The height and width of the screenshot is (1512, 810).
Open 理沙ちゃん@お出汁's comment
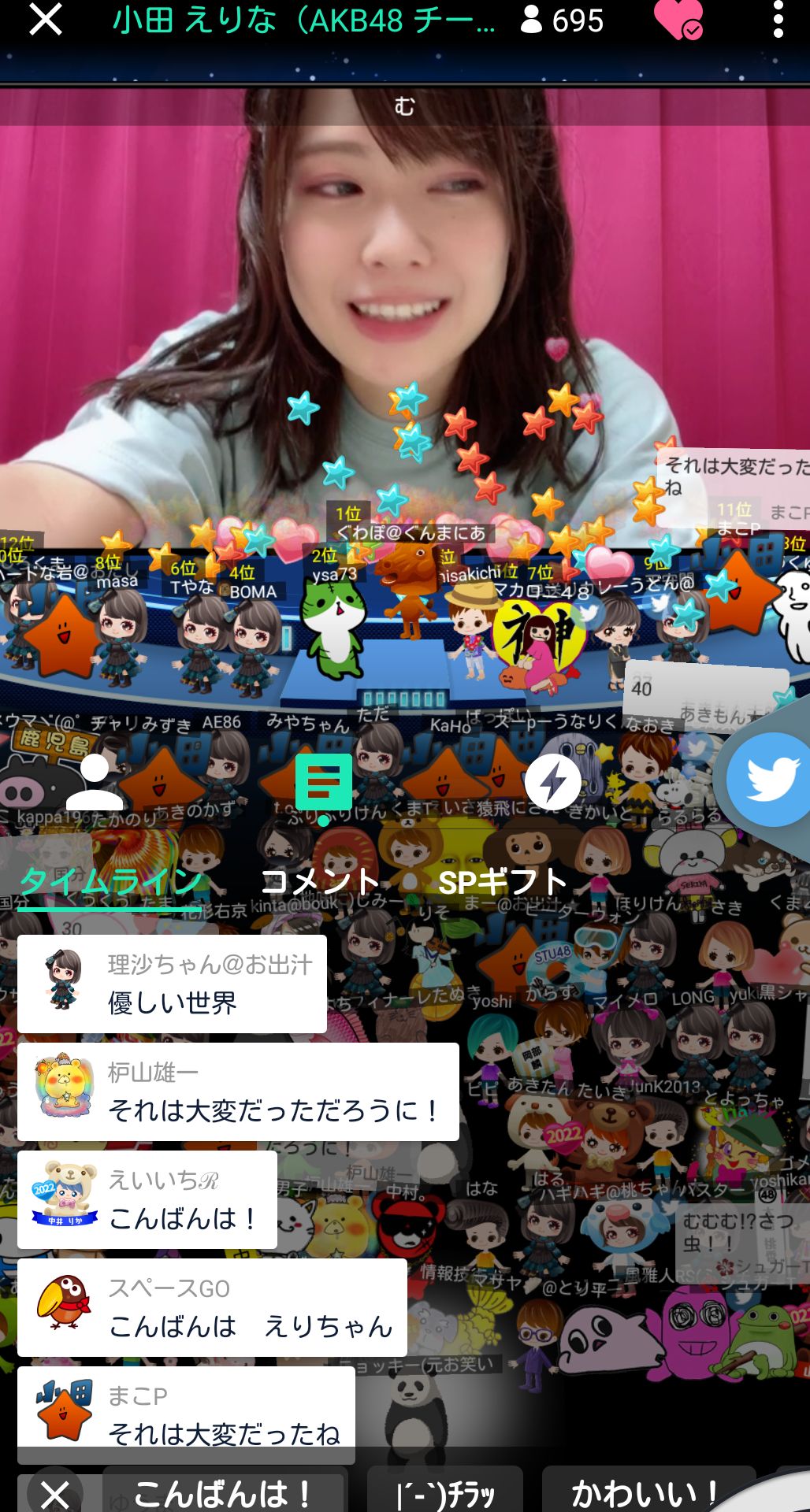[x=172, y=984]
